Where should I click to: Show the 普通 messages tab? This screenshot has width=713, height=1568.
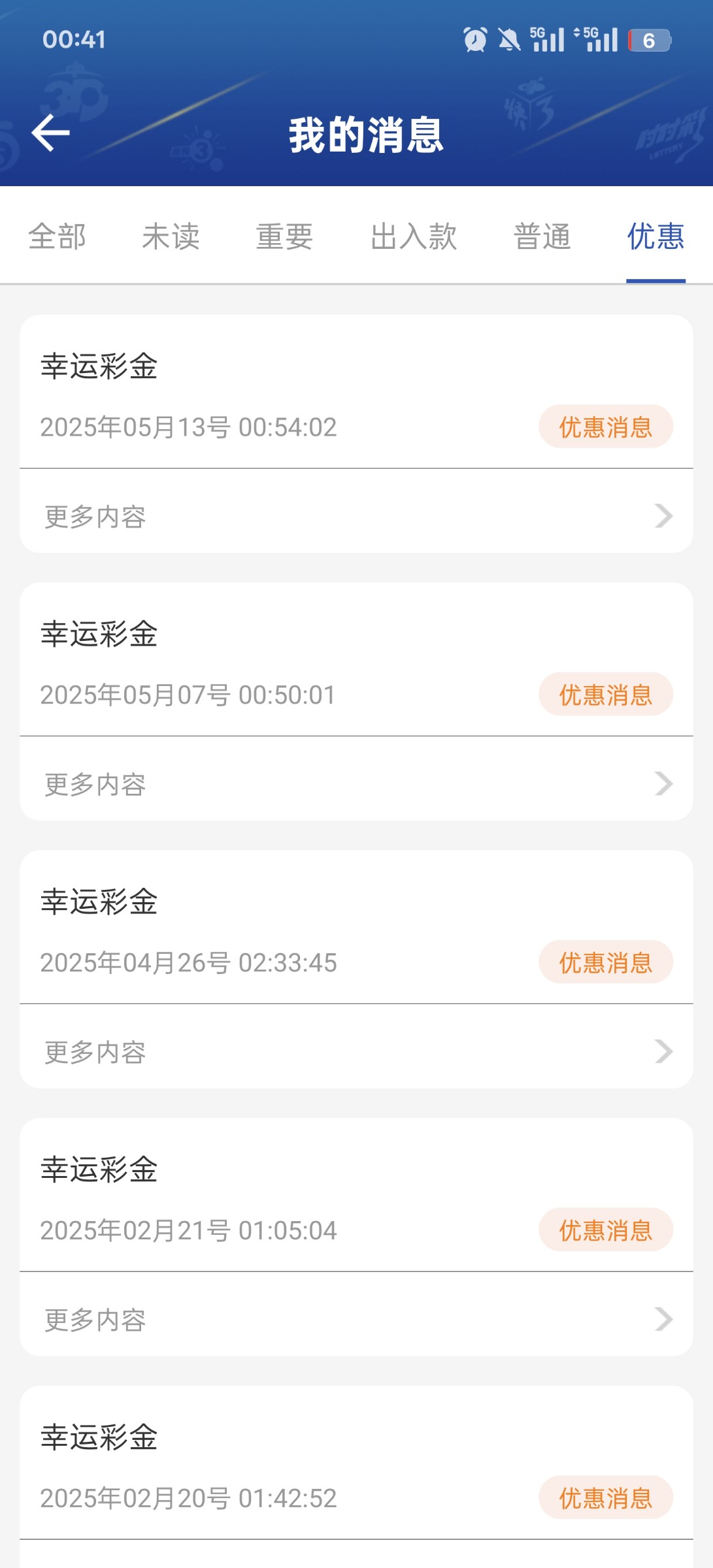542,237
